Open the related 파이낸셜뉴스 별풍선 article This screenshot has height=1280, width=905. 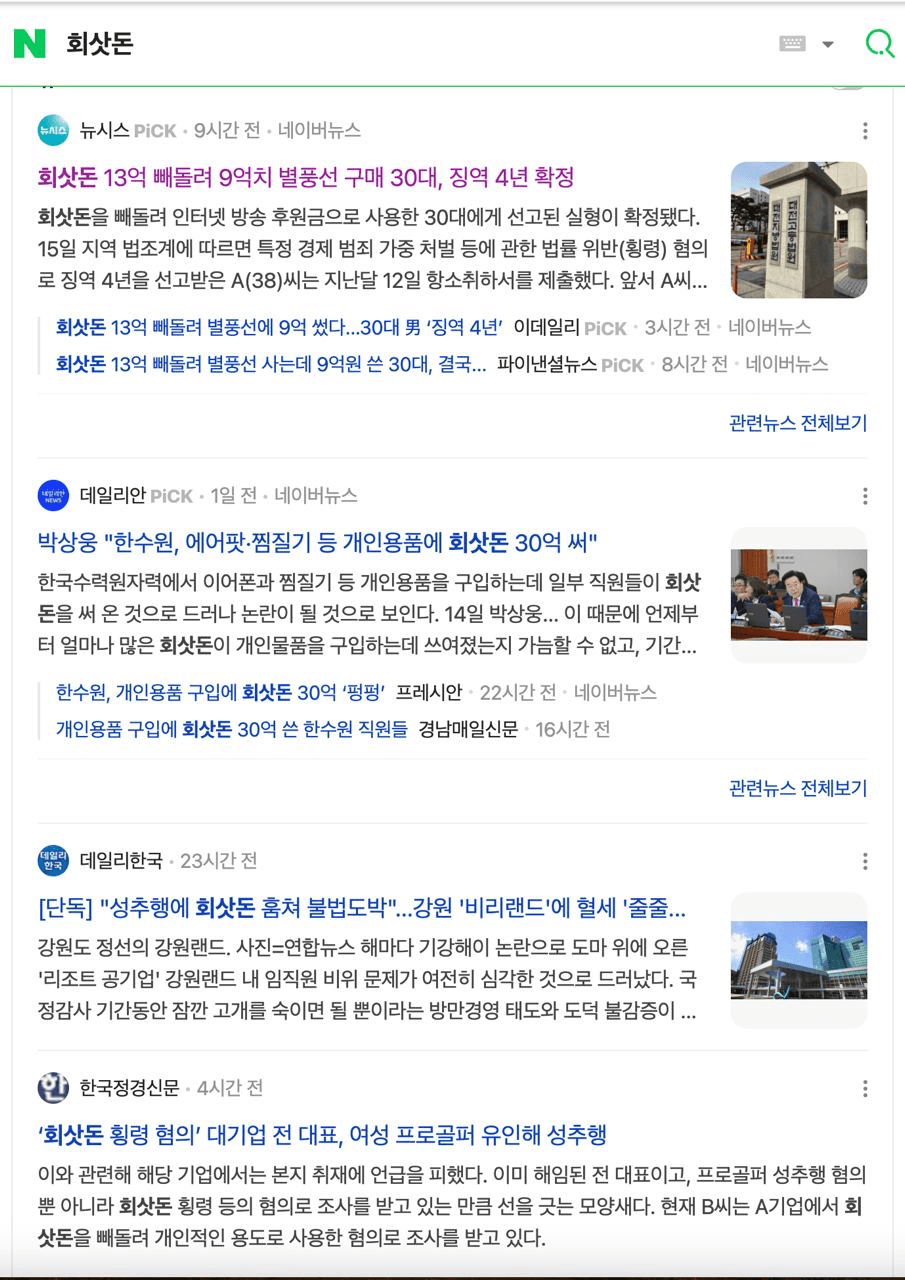click(270, 364)
